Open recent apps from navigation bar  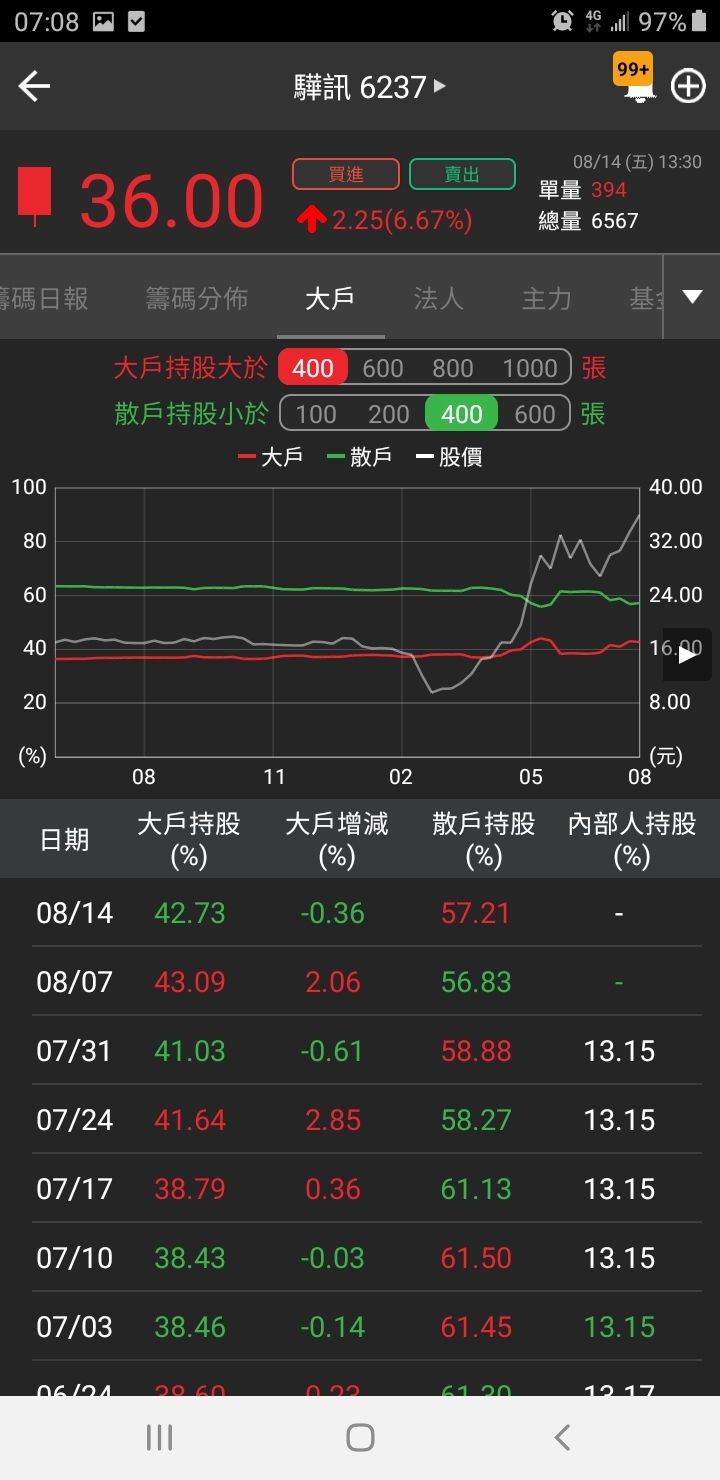159,1438
